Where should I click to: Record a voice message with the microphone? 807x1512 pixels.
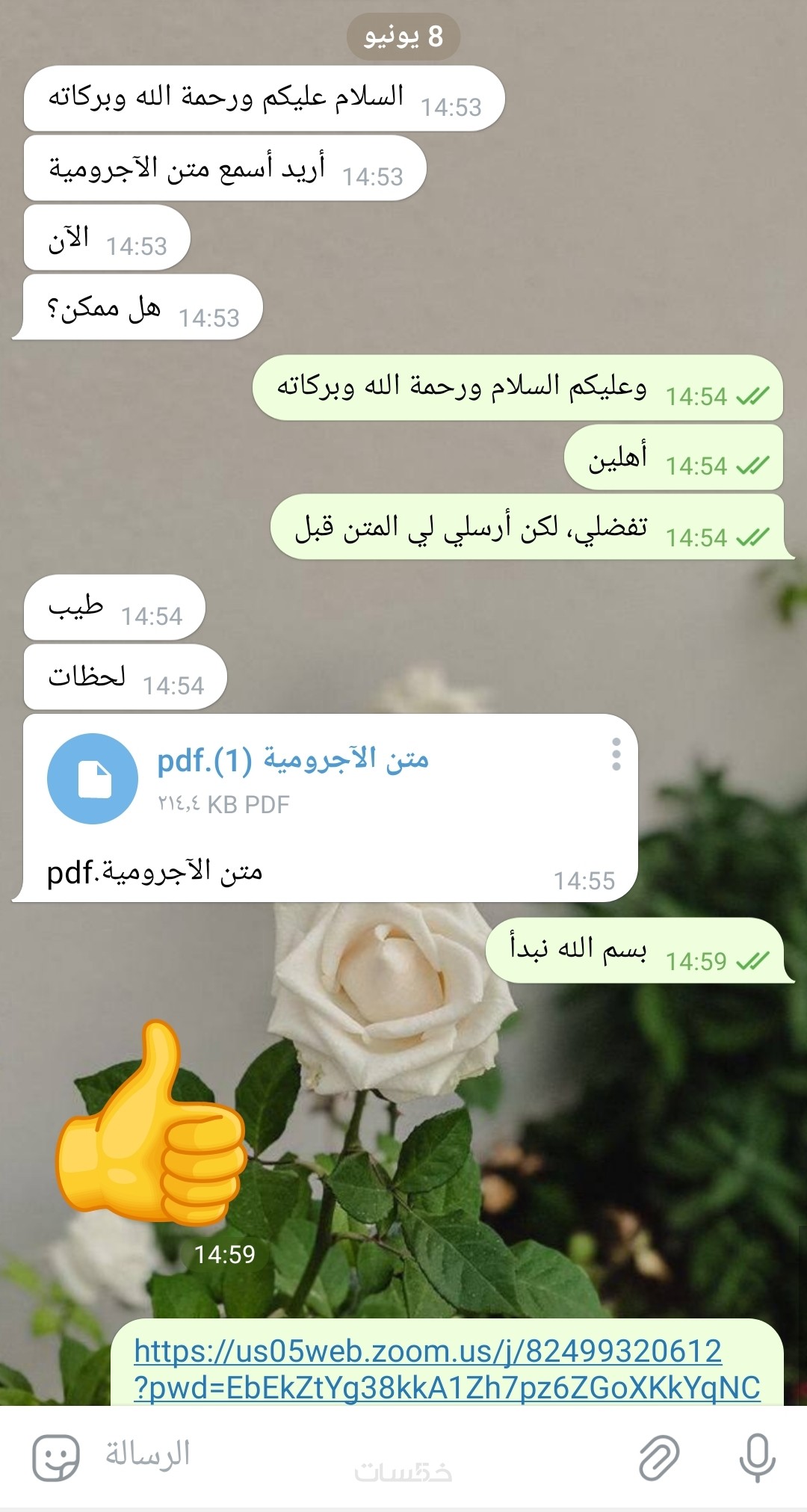pos(756,1457)
